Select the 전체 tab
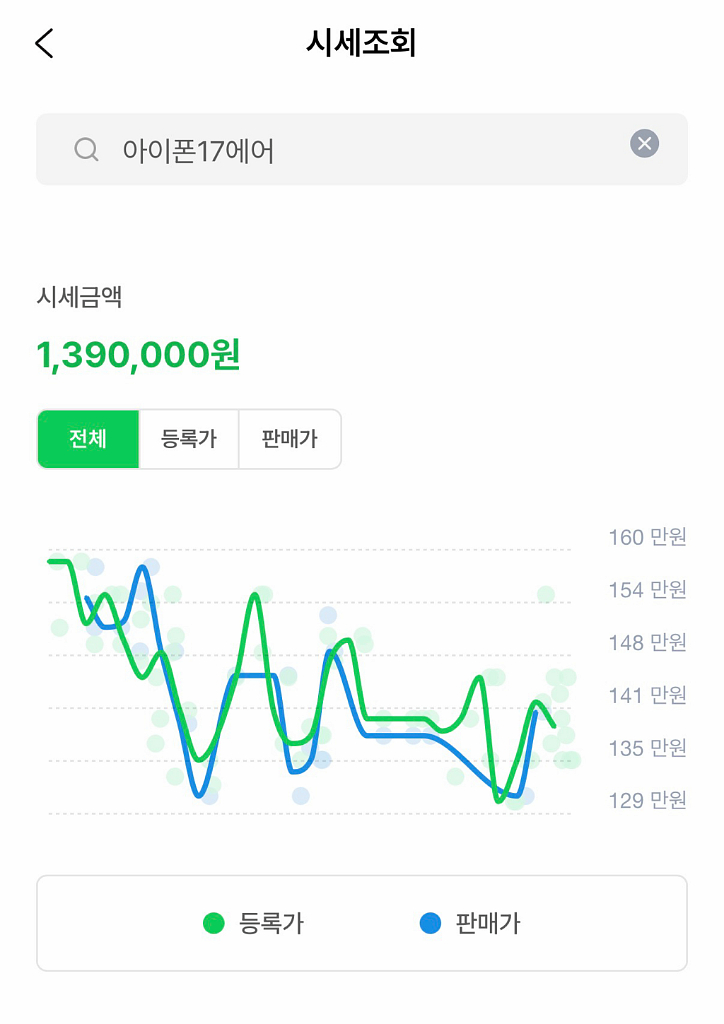Viewport: 724px width, 1024px height. (x=88, y=439)
